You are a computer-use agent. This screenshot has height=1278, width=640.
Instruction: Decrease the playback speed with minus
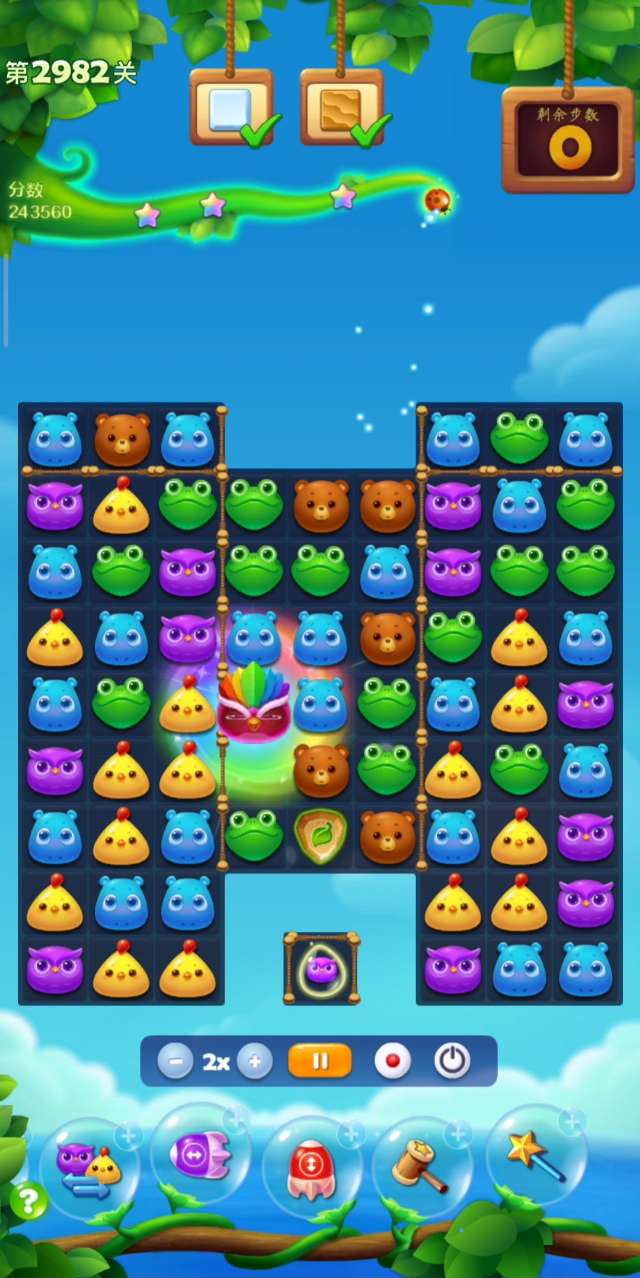[175, 1061]
